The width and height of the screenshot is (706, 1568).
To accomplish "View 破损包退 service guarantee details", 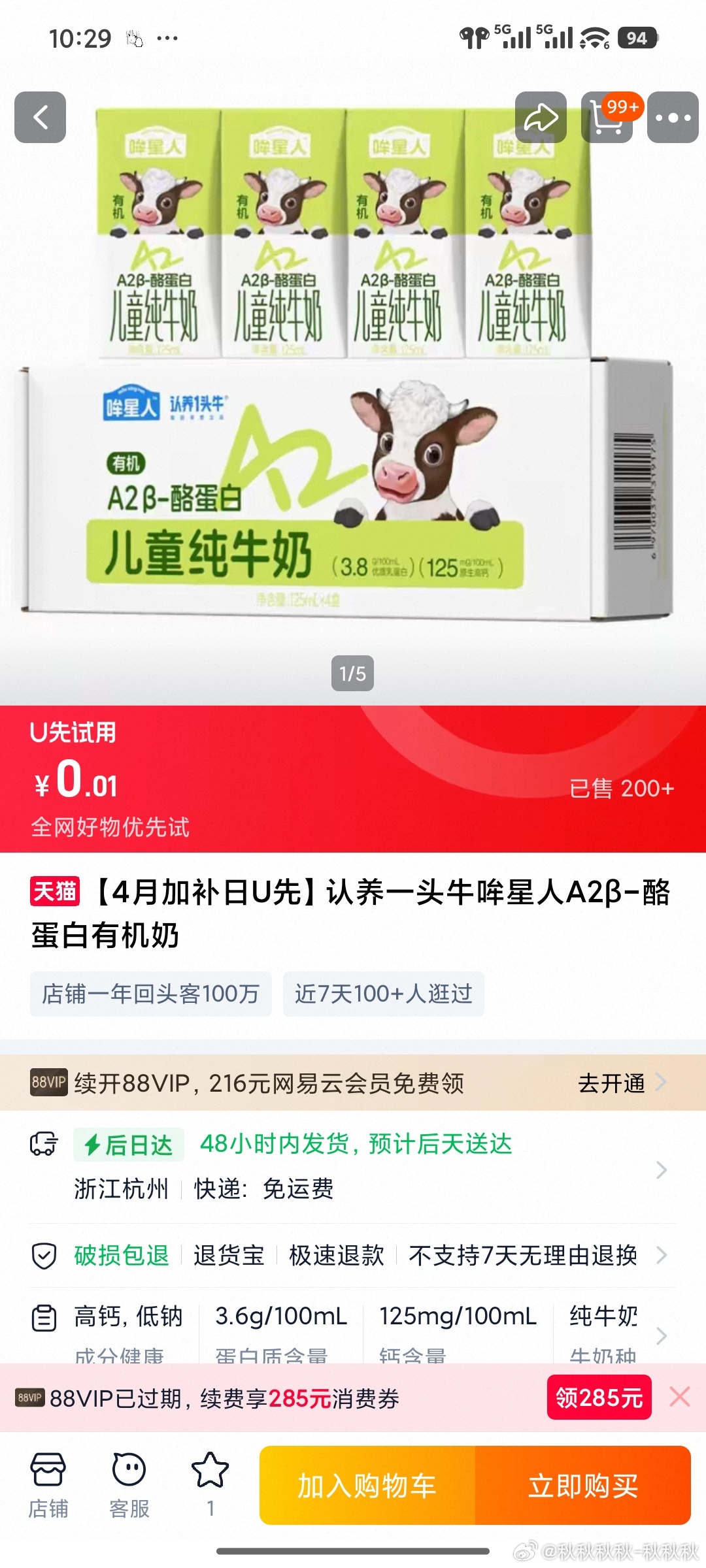I will pyautogui.click(x=353, y=1255).
